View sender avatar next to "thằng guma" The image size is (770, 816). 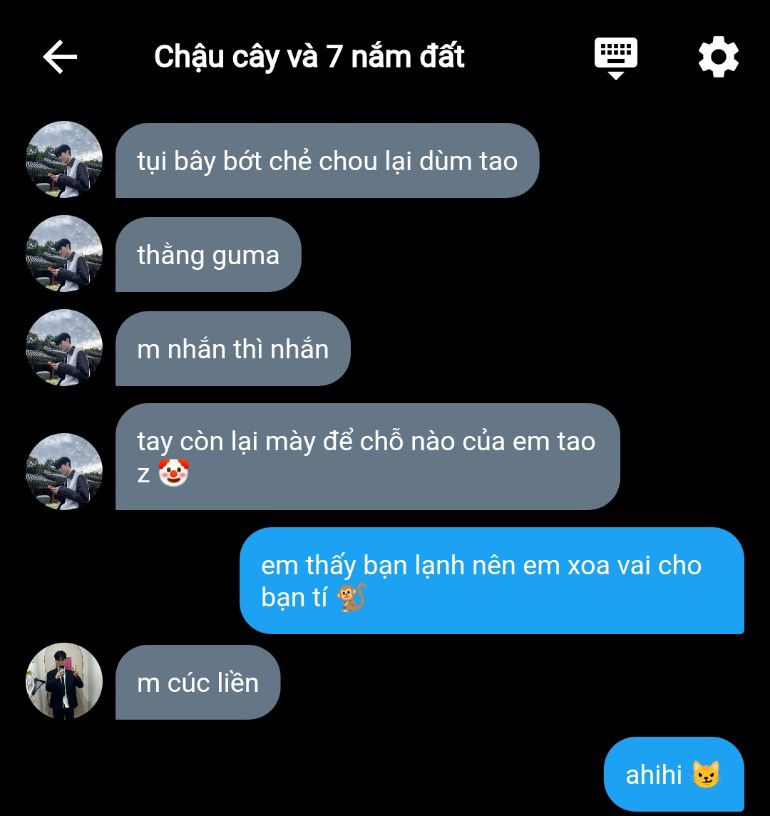pyautogui.click(x=64, y=254)
